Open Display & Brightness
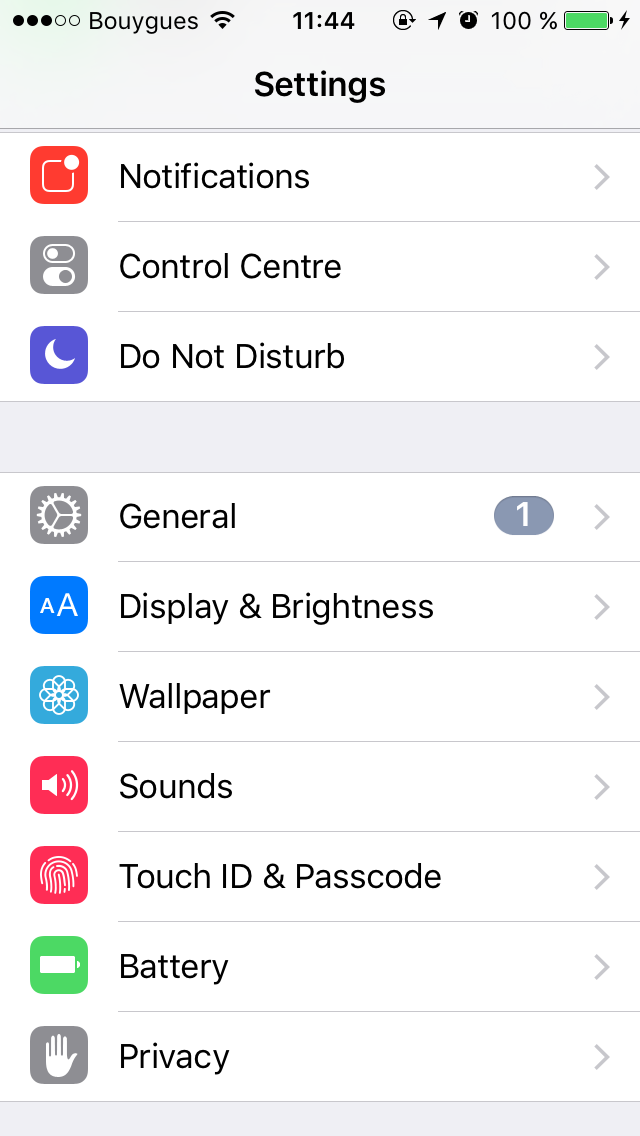 pos(320,606)
